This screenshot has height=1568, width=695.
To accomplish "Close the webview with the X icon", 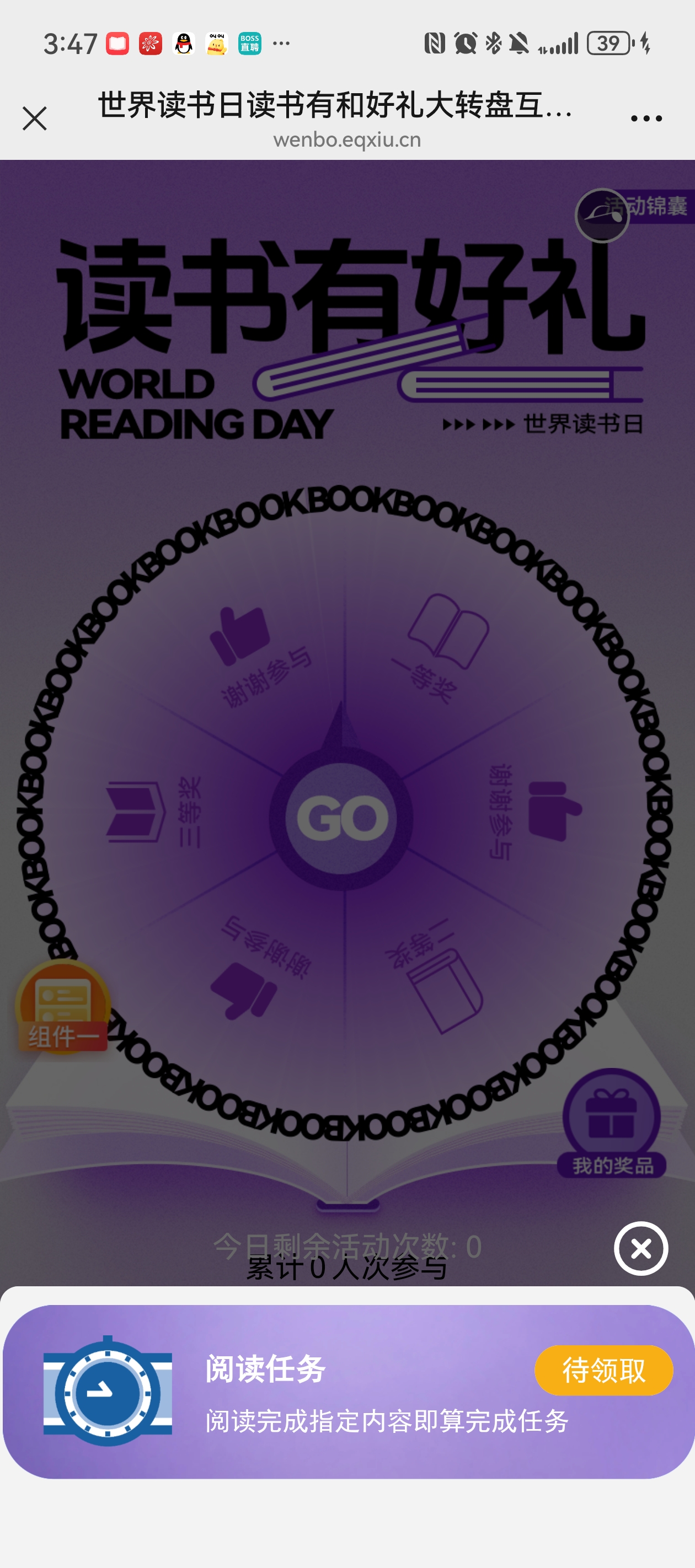I will (35, 118).
